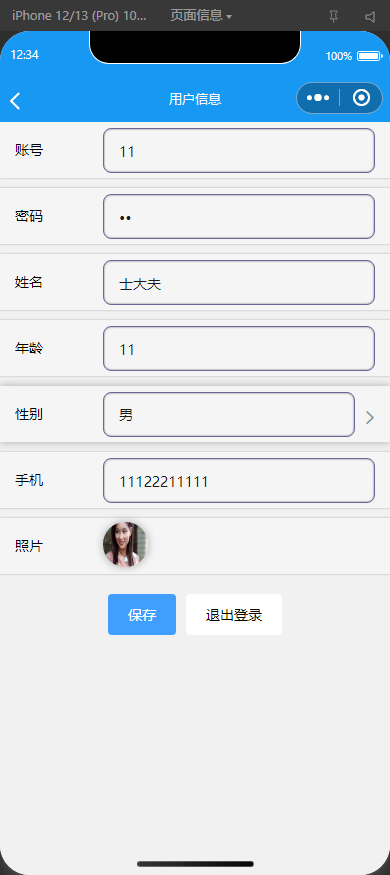Close the mini program via circle icon
The height and width of the screenshot is (875, 390).
pyautogui.click(x=362, y=98)
